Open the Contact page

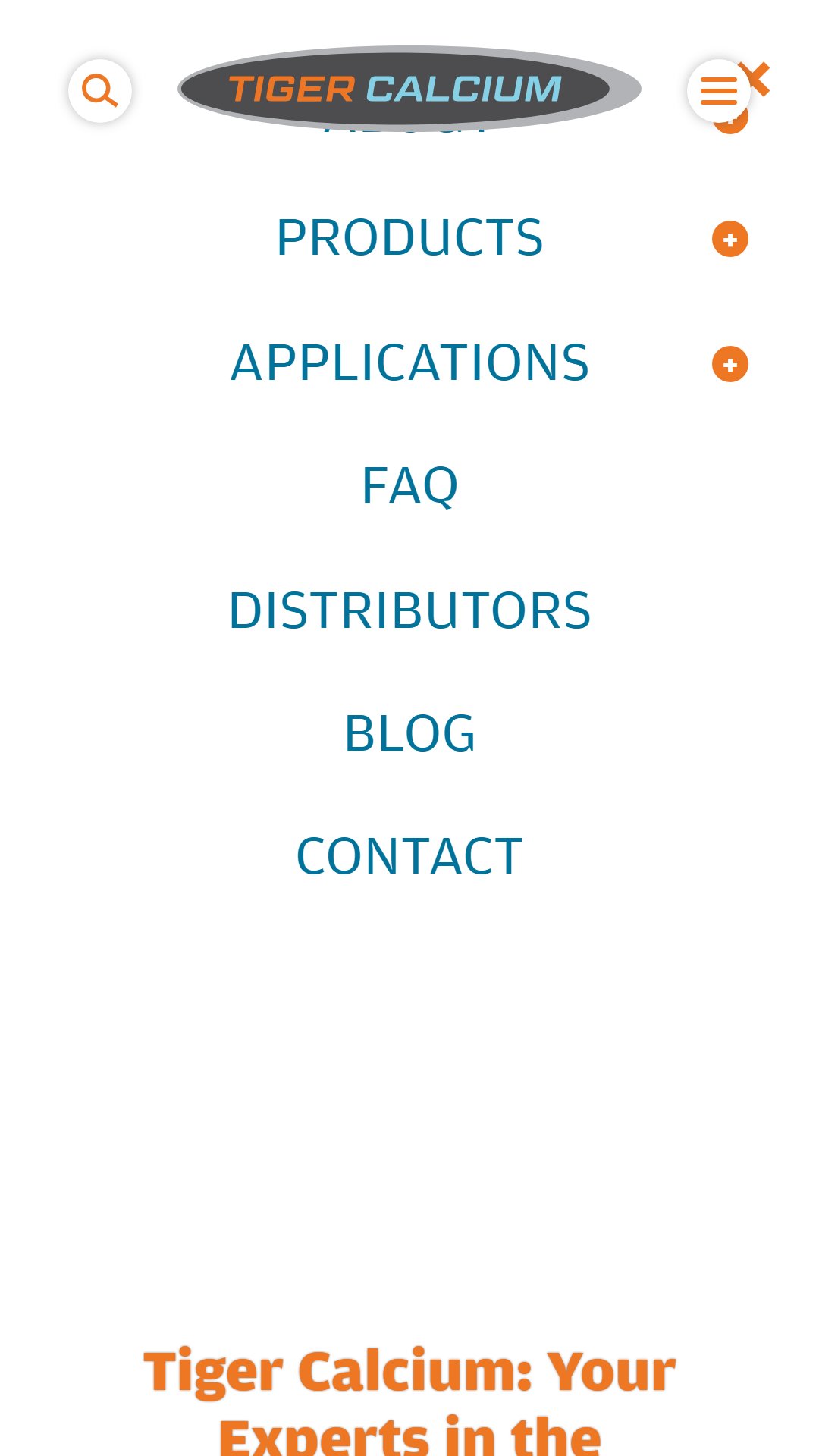(409, 857)
